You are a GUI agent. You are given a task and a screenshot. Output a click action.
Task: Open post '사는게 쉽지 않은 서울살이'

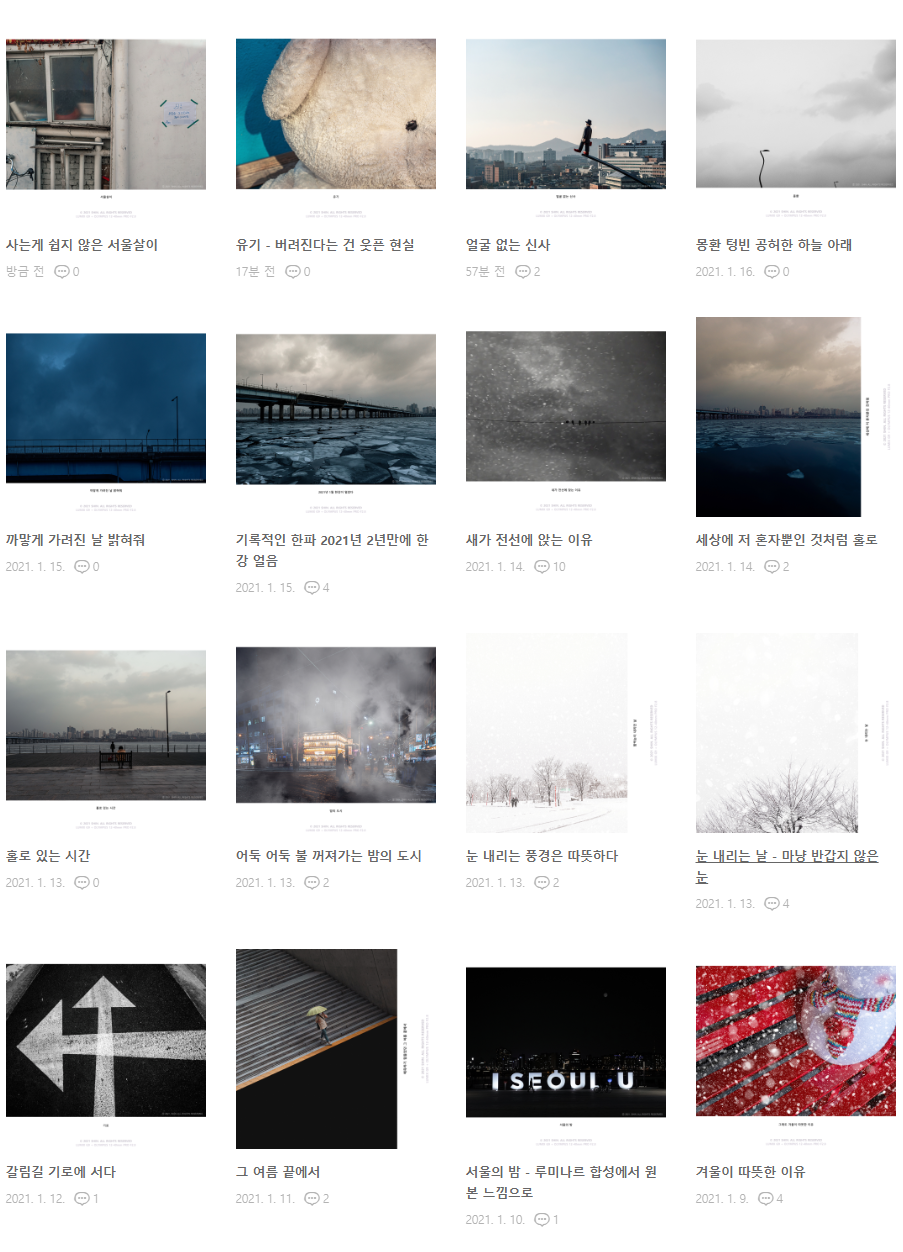(82, 245)
